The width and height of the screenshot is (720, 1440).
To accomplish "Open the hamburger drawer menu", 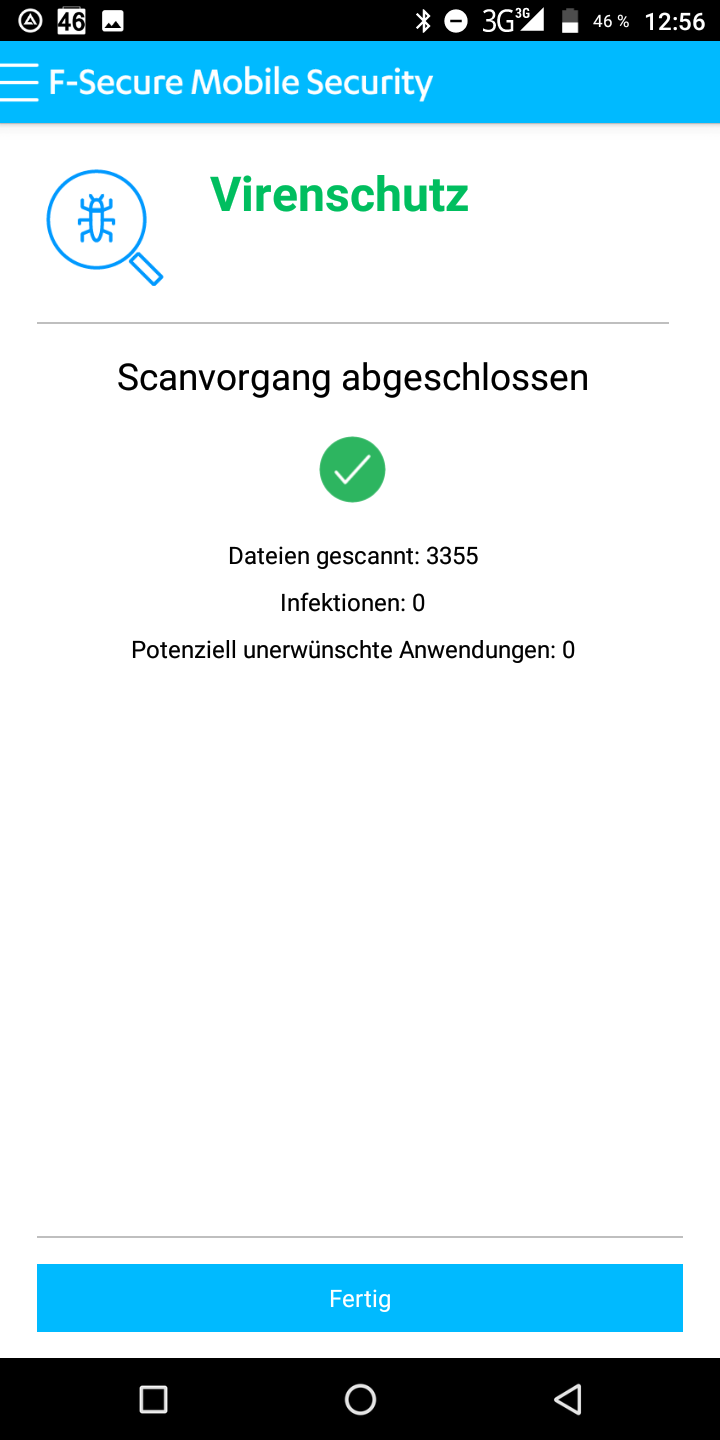I will click(x=20, y=82).
